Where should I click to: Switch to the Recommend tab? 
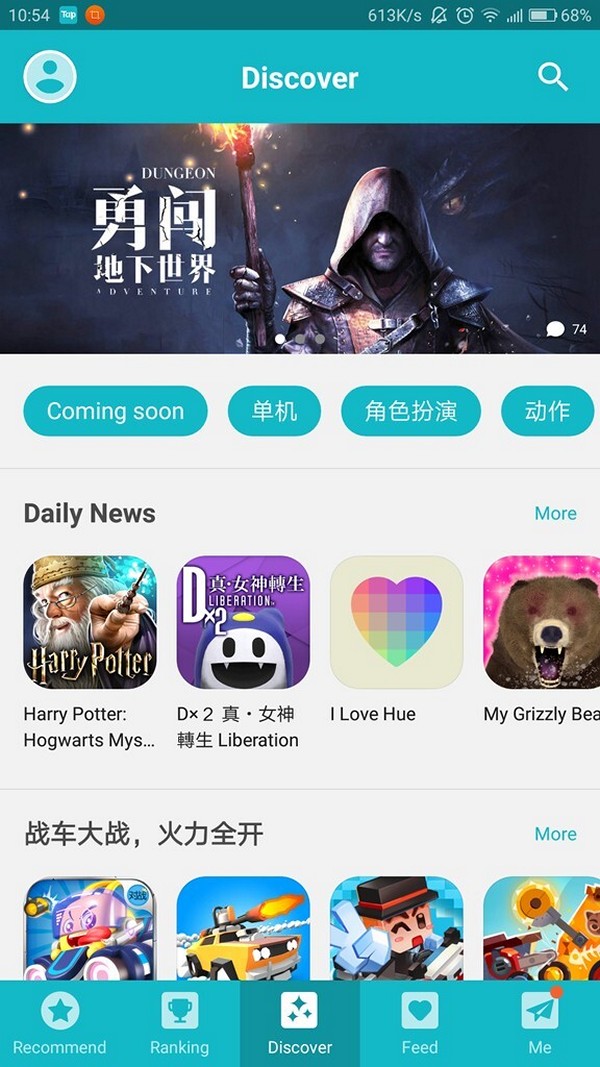[60, 1023]
